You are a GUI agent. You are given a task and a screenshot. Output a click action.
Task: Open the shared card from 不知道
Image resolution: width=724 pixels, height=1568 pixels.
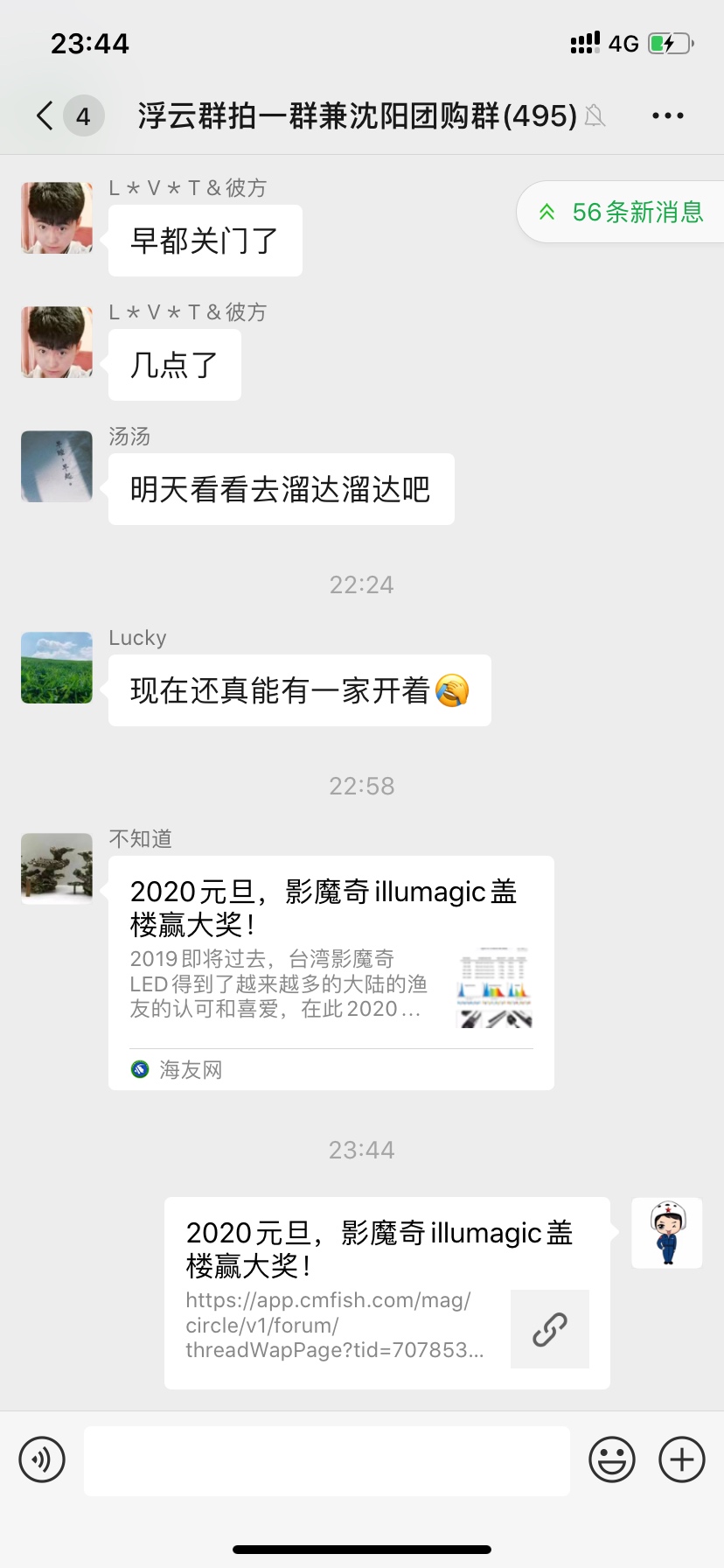pos(331,972)
